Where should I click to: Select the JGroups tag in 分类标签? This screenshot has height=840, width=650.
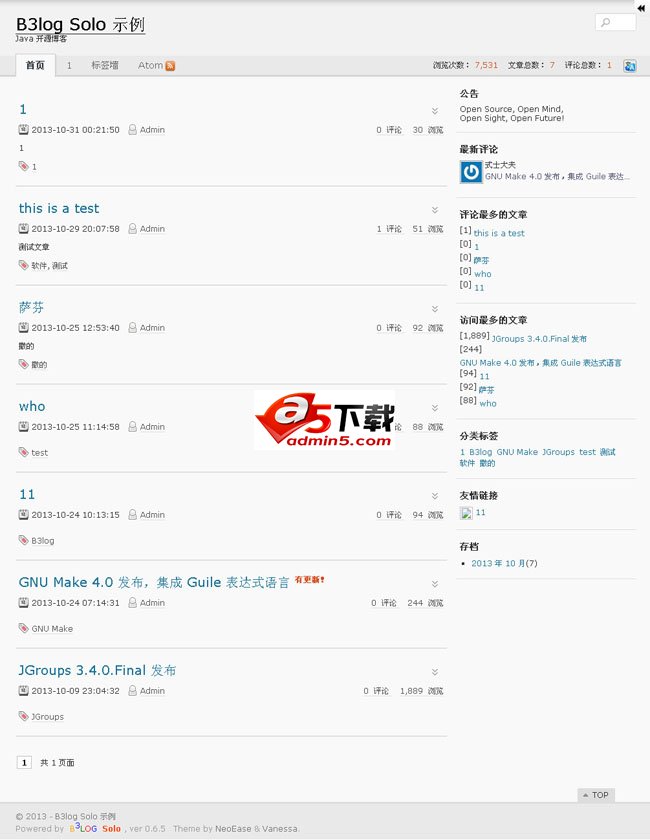coord(558,452)
